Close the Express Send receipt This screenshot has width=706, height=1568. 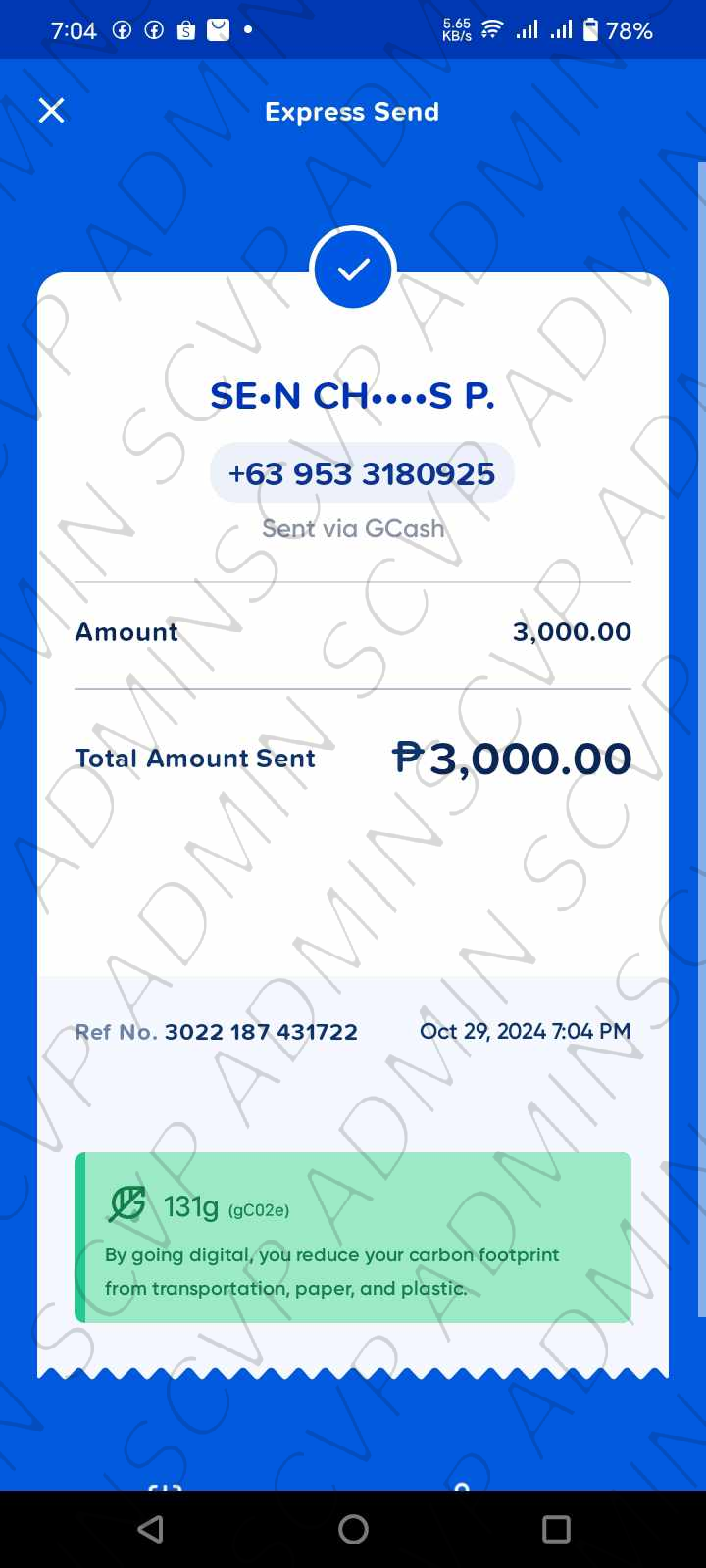click(51, 111)
